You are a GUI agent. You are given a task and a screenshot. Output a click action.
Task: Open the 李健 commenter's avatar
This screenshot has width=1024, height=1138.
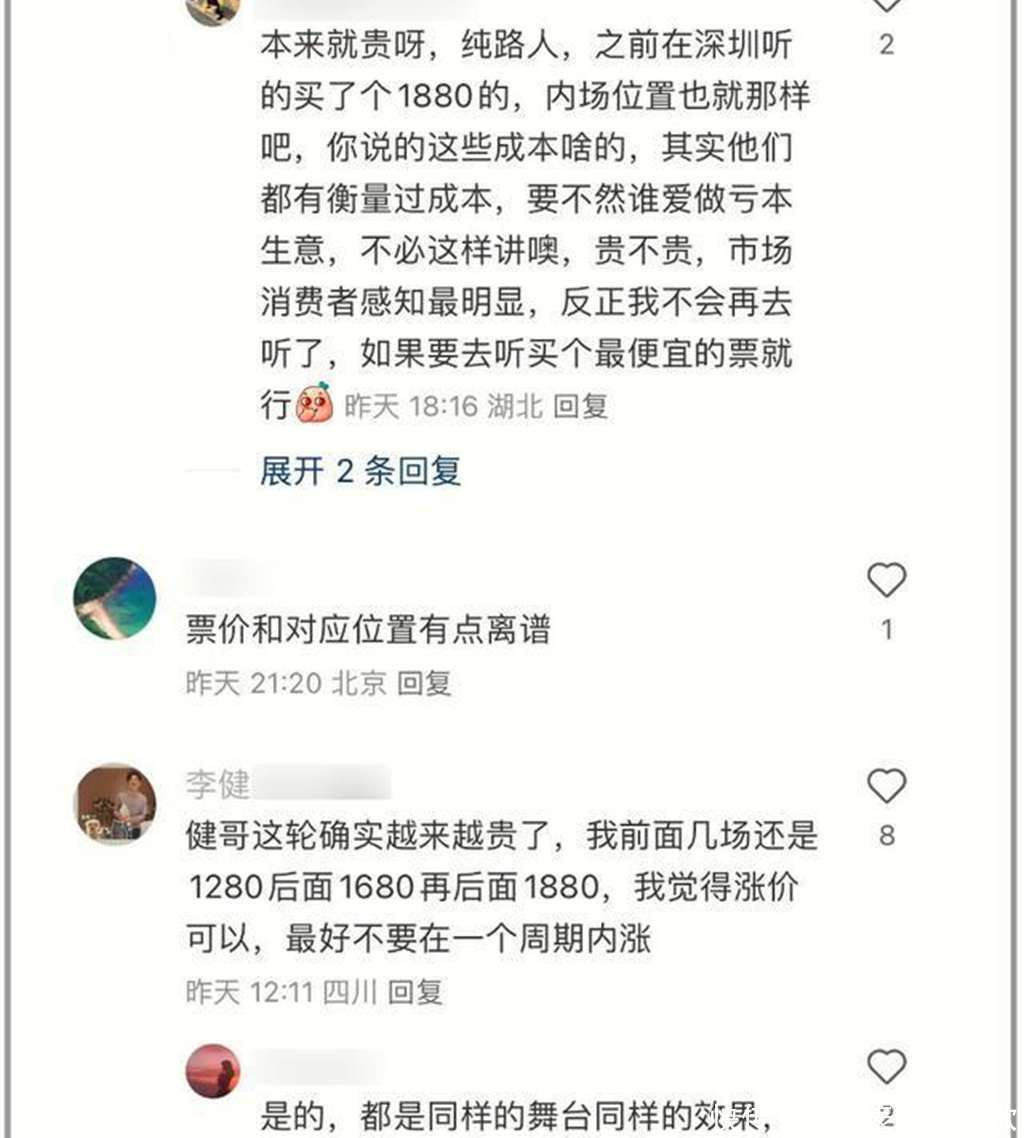[x=115, y=803]
